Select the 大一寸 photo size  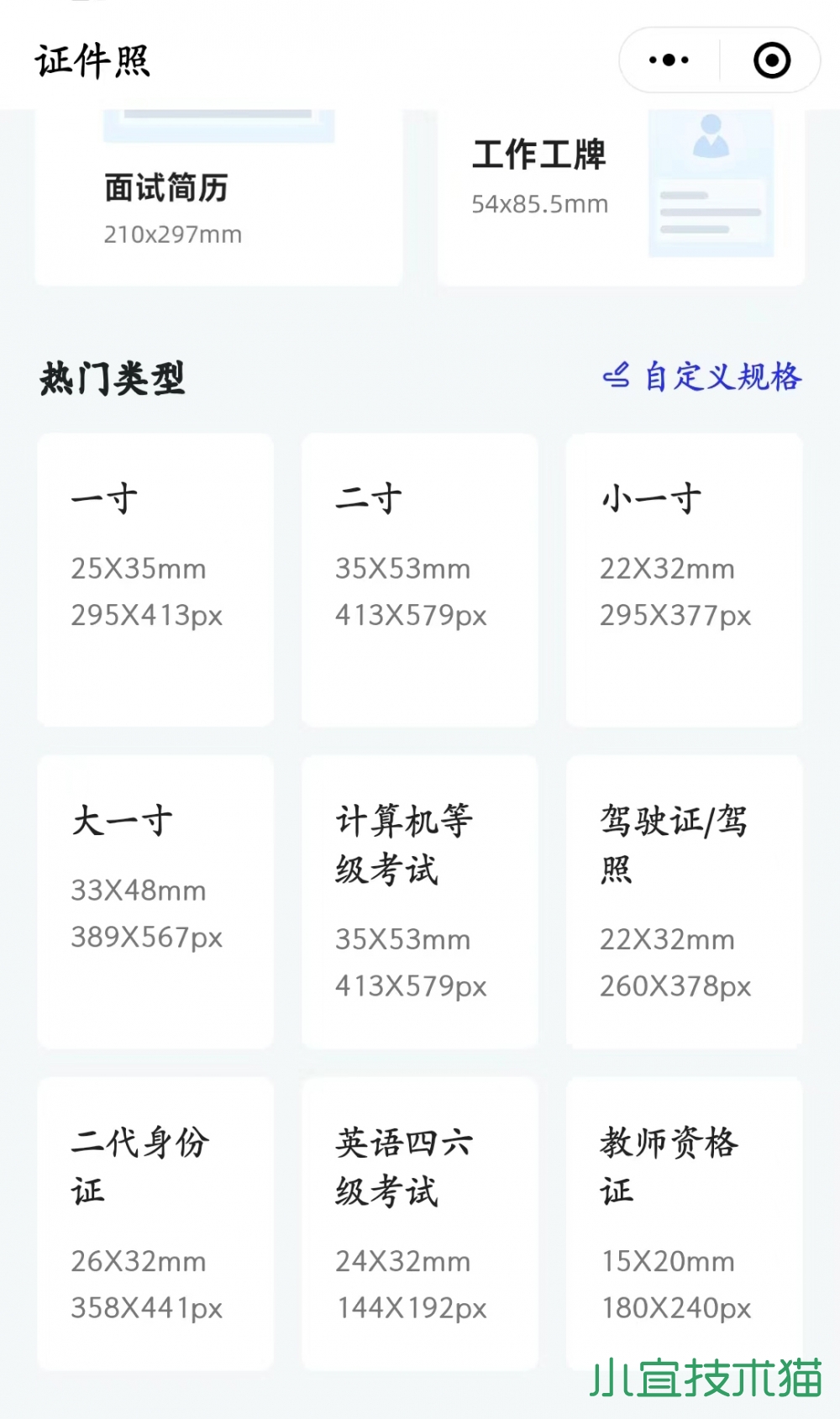[x=155, y=901]
